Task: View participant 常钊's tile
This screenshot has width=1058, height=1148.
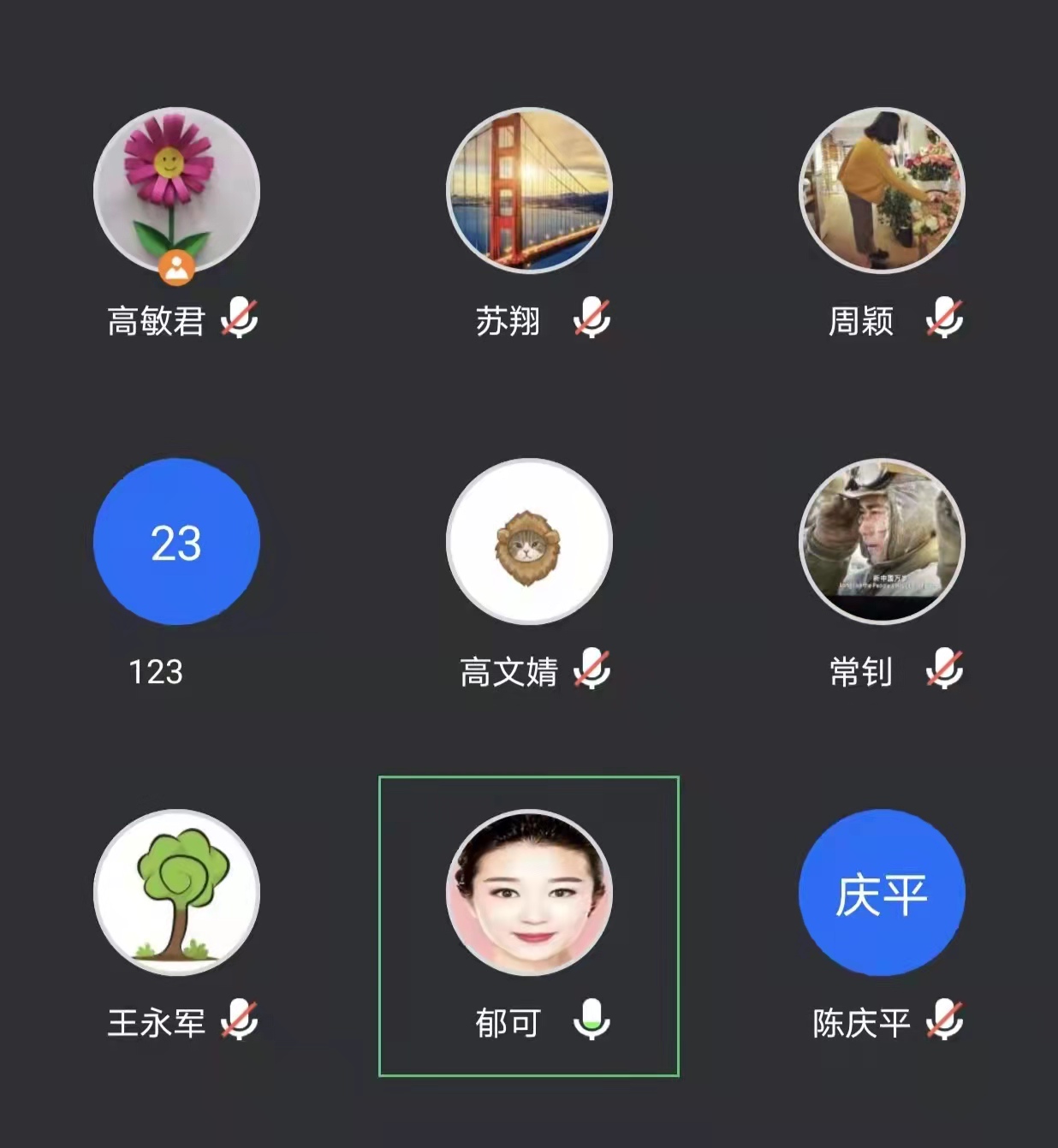Action: pyautogui.click(x=882, y=542)
